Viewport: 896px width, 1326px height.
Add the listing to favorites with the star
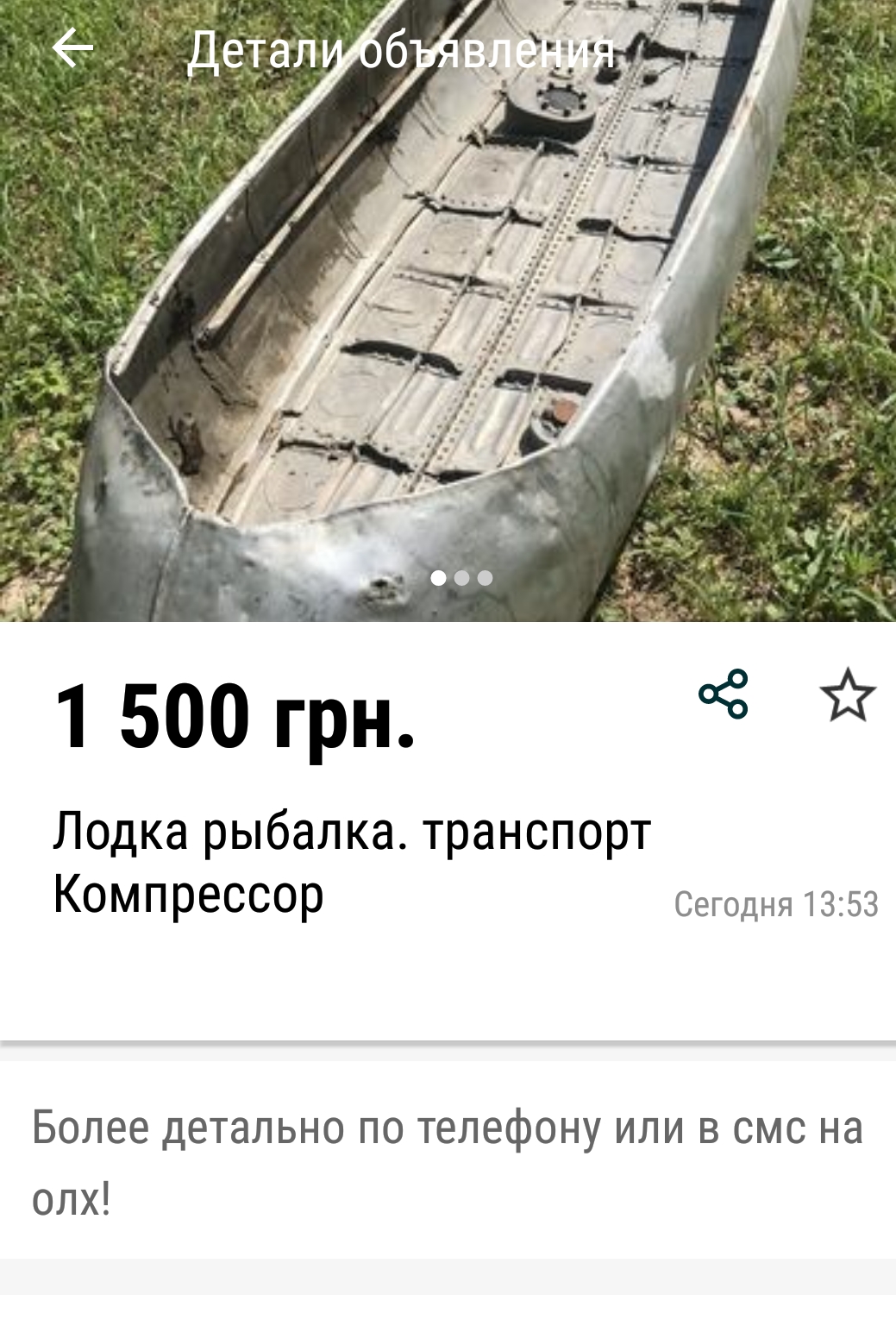tap(848, 695)
